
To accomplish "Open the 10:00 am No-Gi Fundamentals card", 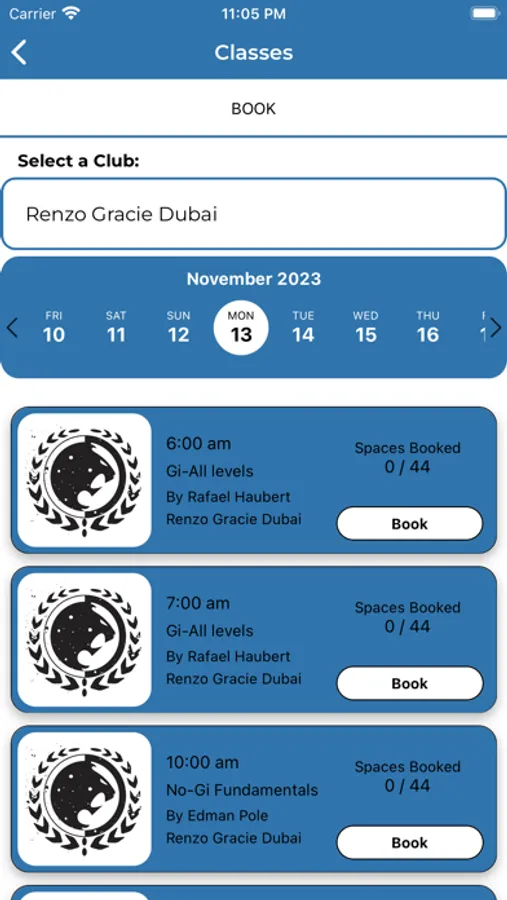I will click(x=254, y=799).
